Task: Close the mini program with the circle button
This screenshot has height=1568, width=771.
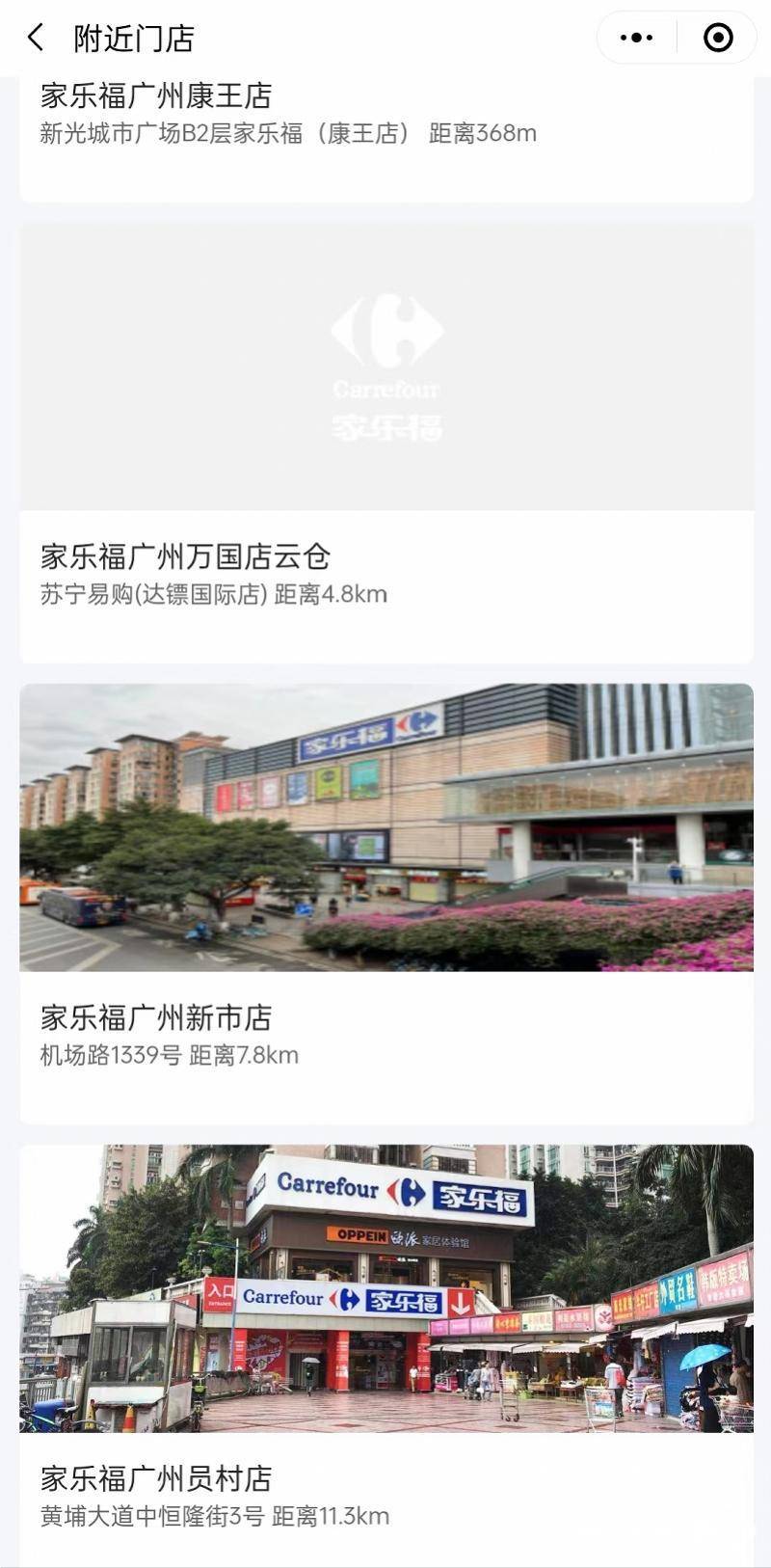Action: pyautogui.click(x=718, y=39)
